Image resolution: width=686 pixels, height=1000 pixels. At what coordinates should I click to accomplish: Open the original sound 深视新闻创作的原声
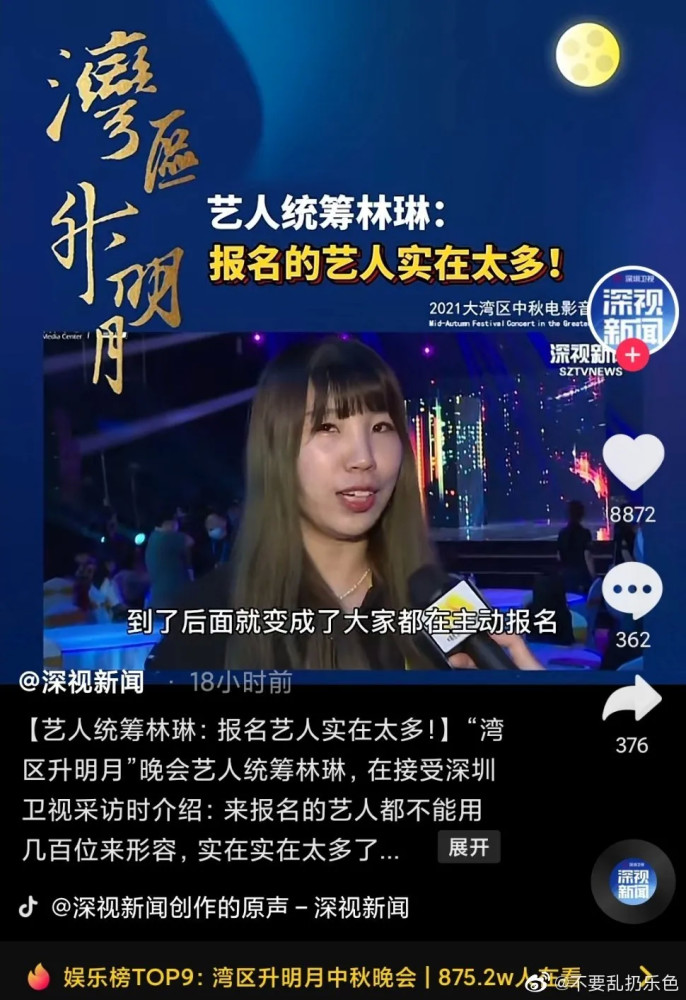(x=230, y=907)
